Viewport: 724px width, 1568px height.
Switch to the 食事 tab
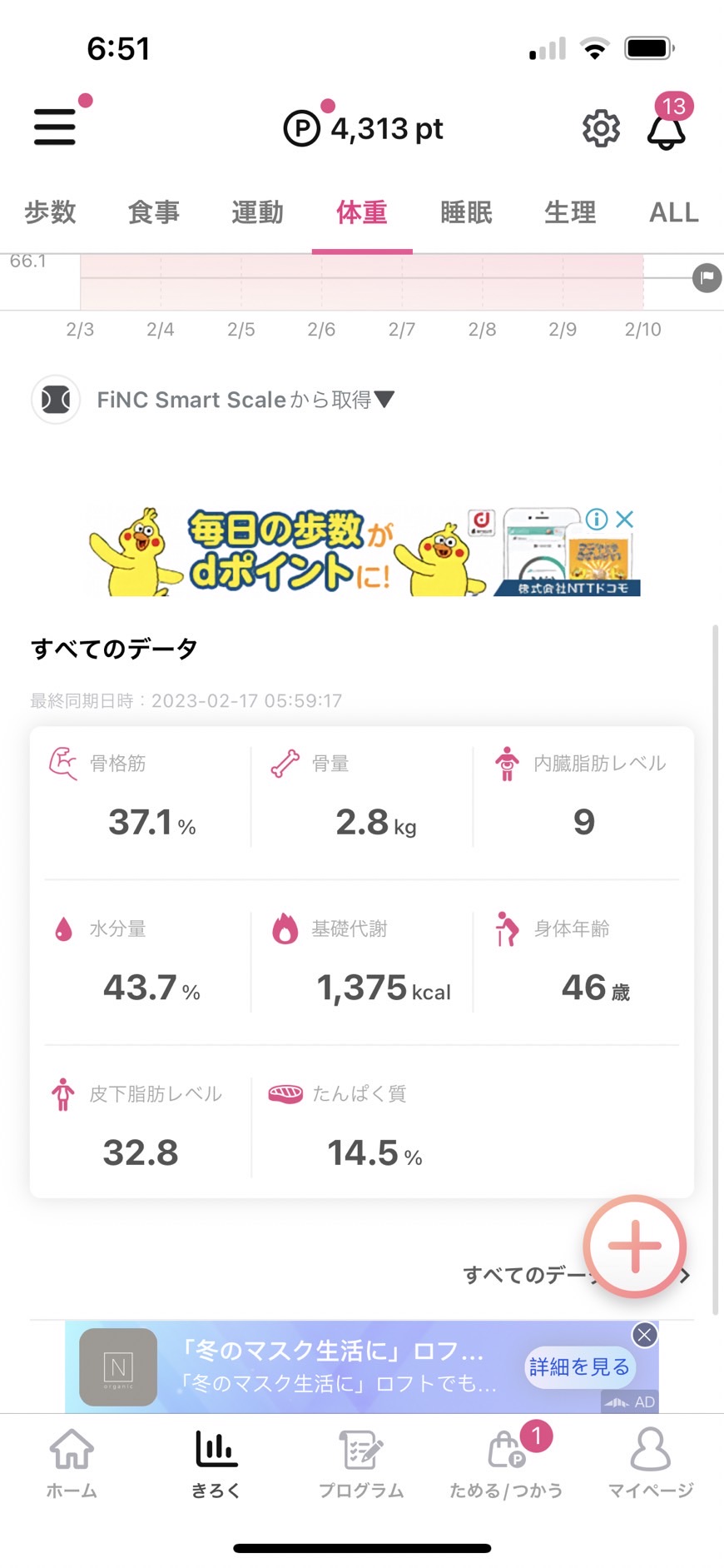point(154,212)
